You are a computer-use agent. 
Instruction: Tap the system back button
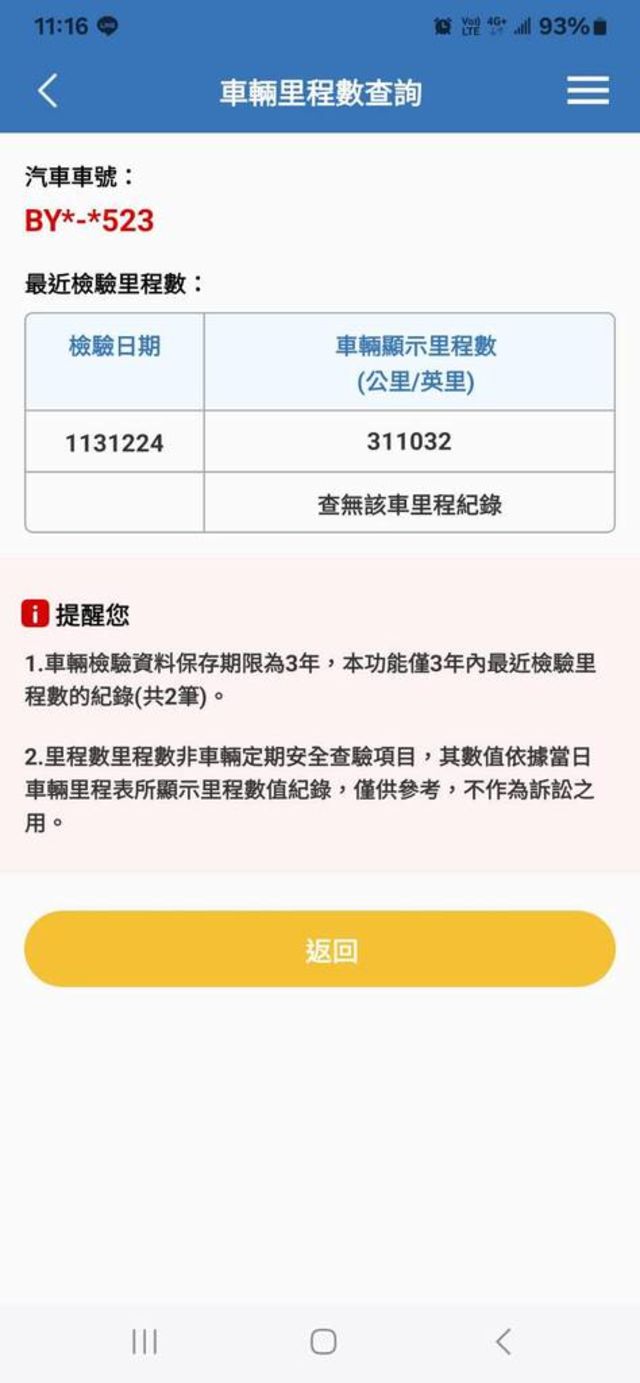[503, 1341]
